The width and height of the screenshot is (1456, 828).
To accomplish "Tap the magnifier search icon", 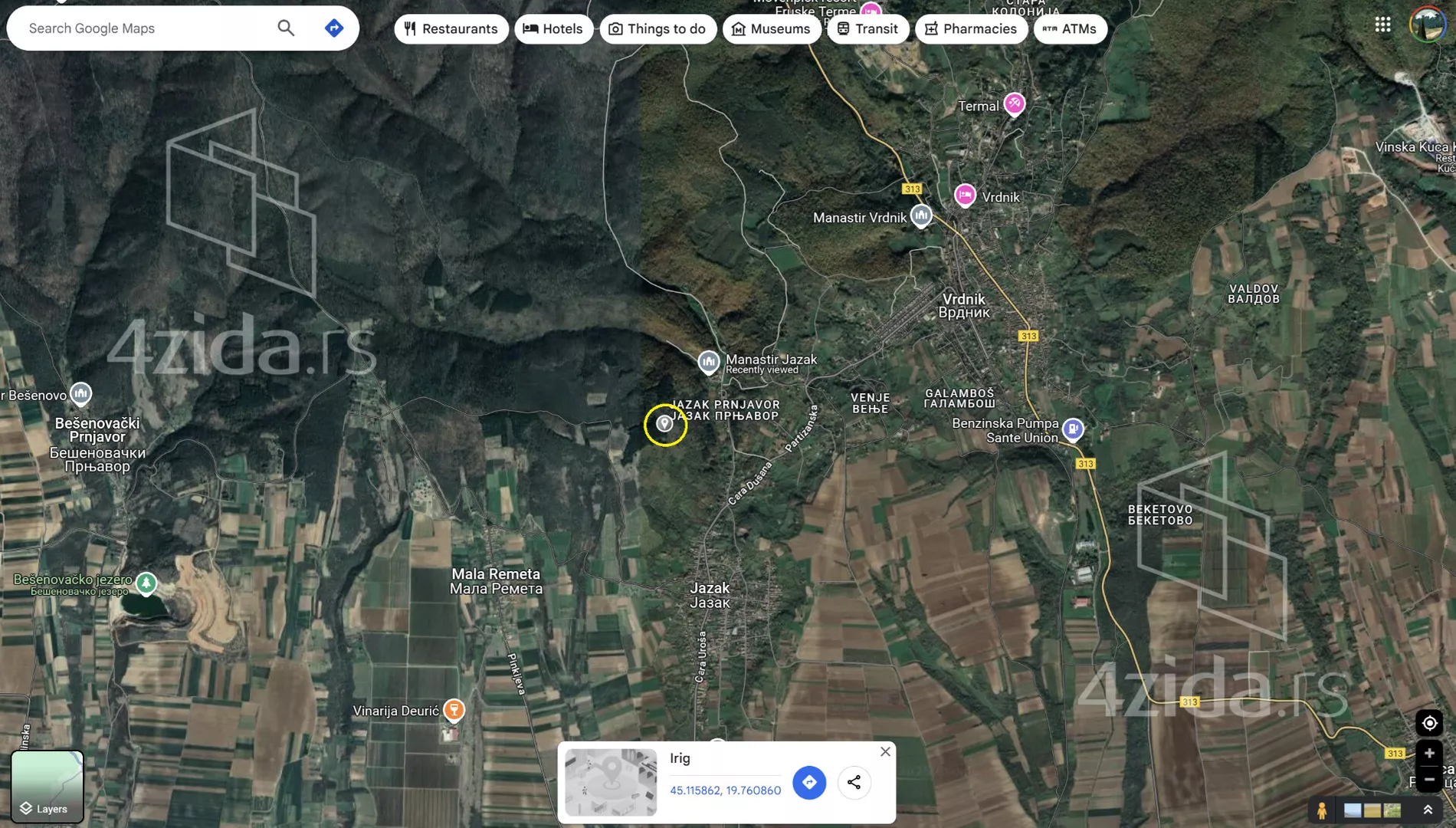I will tap(286, 28).
